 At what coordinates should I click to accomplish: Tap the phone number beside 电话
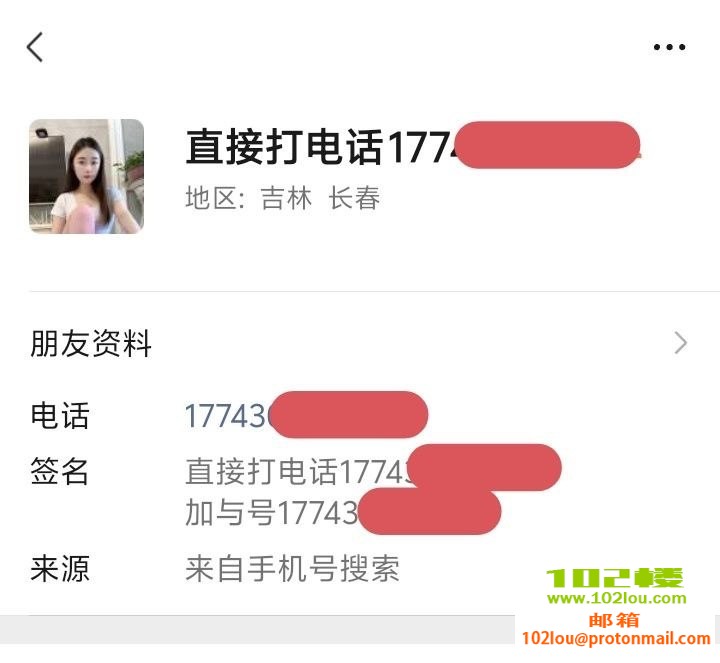[228, 416]
